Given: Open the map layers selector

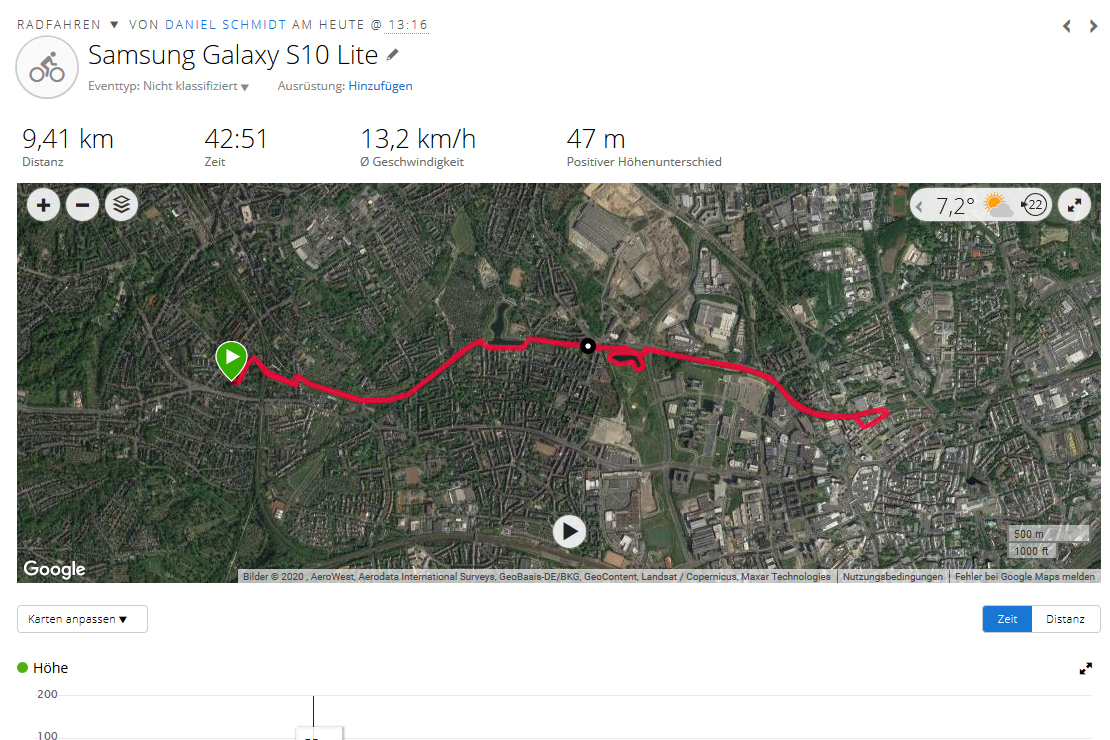Looking at the screenshot, I should [121, 206].
